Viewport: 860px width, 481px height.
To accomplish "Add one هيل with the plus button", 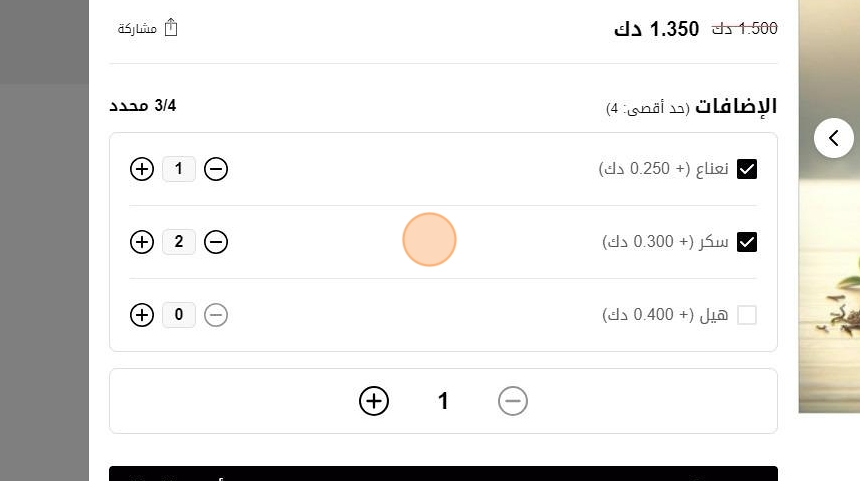I will [x=142, y=315].
